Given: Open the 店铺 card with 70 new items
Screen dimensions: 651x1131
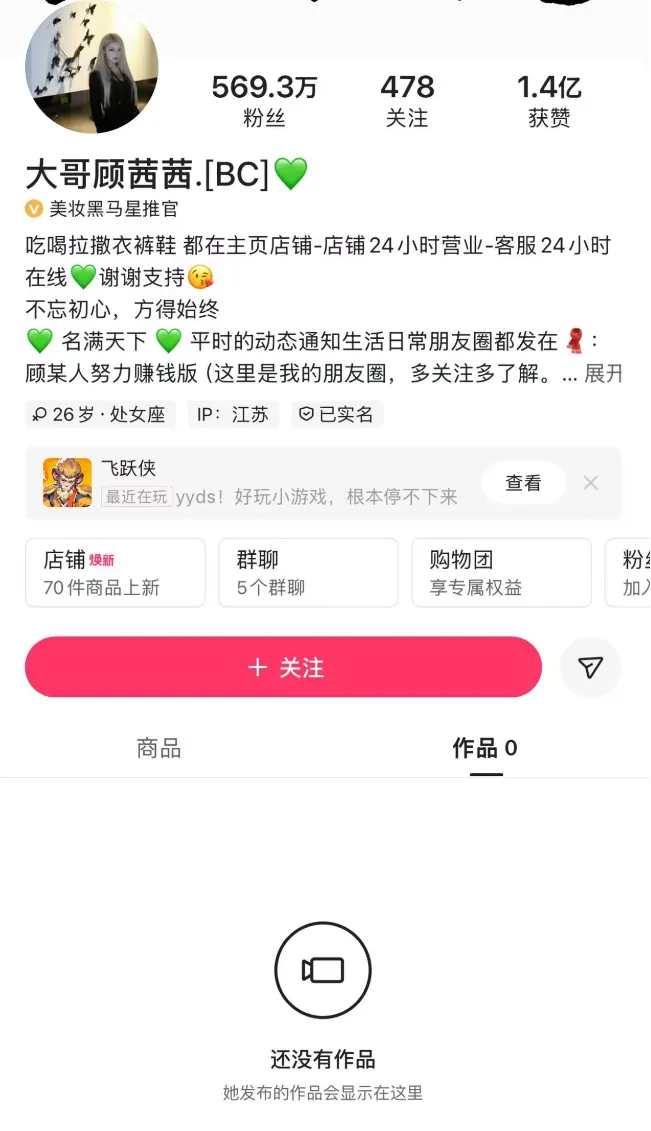Looking at the screenshot, I should click(x=115, y=572).
